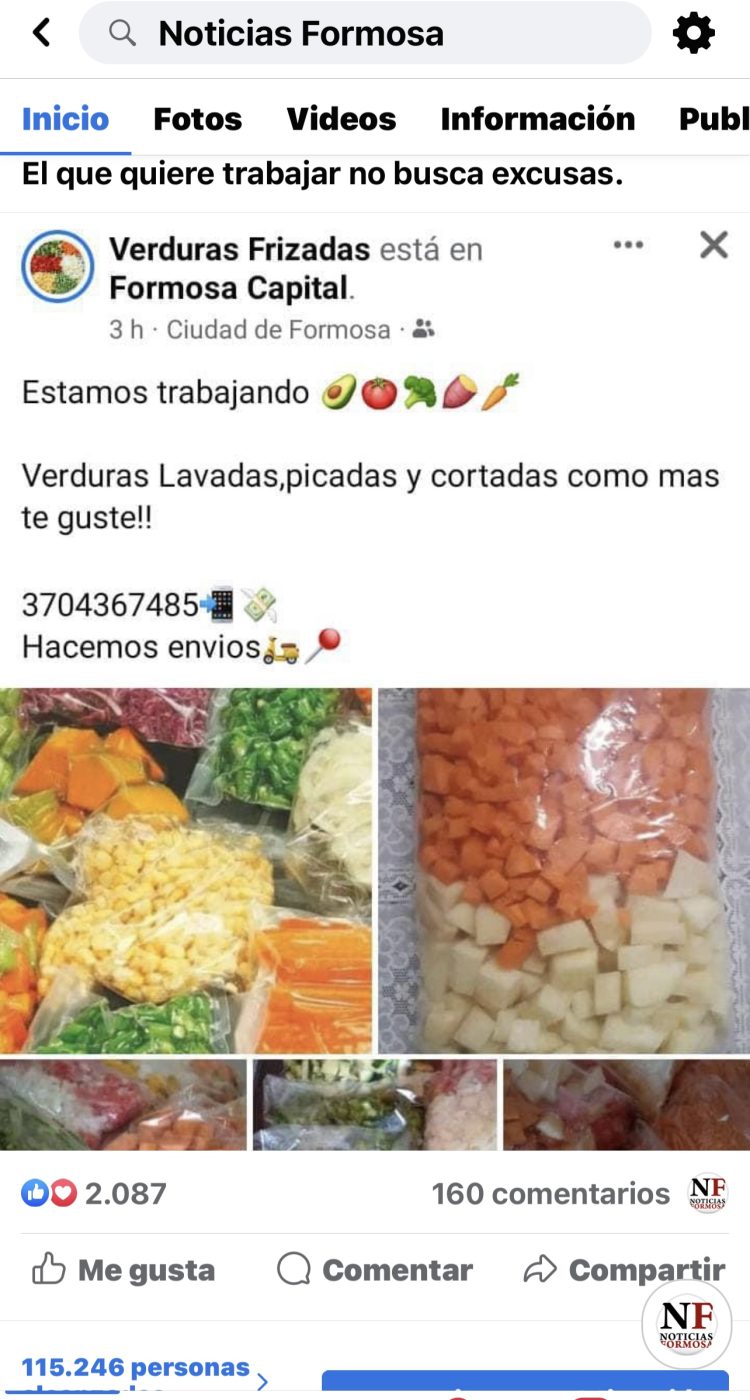
Task: Tap the Verduras Frizadas circular profile picture
Action: point(57,267)
